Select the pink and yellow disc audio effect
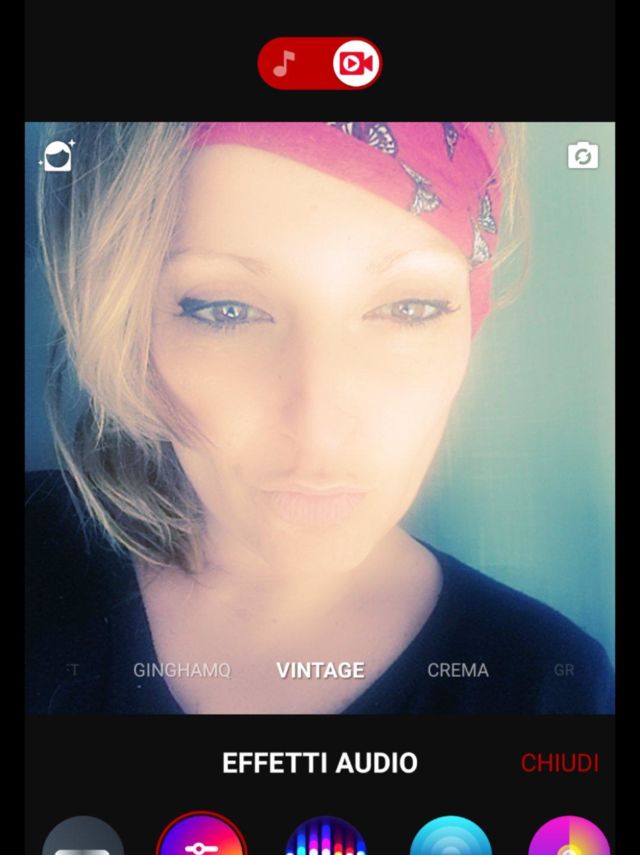Viewport: 640px width, 855px height. coord(568,840)
